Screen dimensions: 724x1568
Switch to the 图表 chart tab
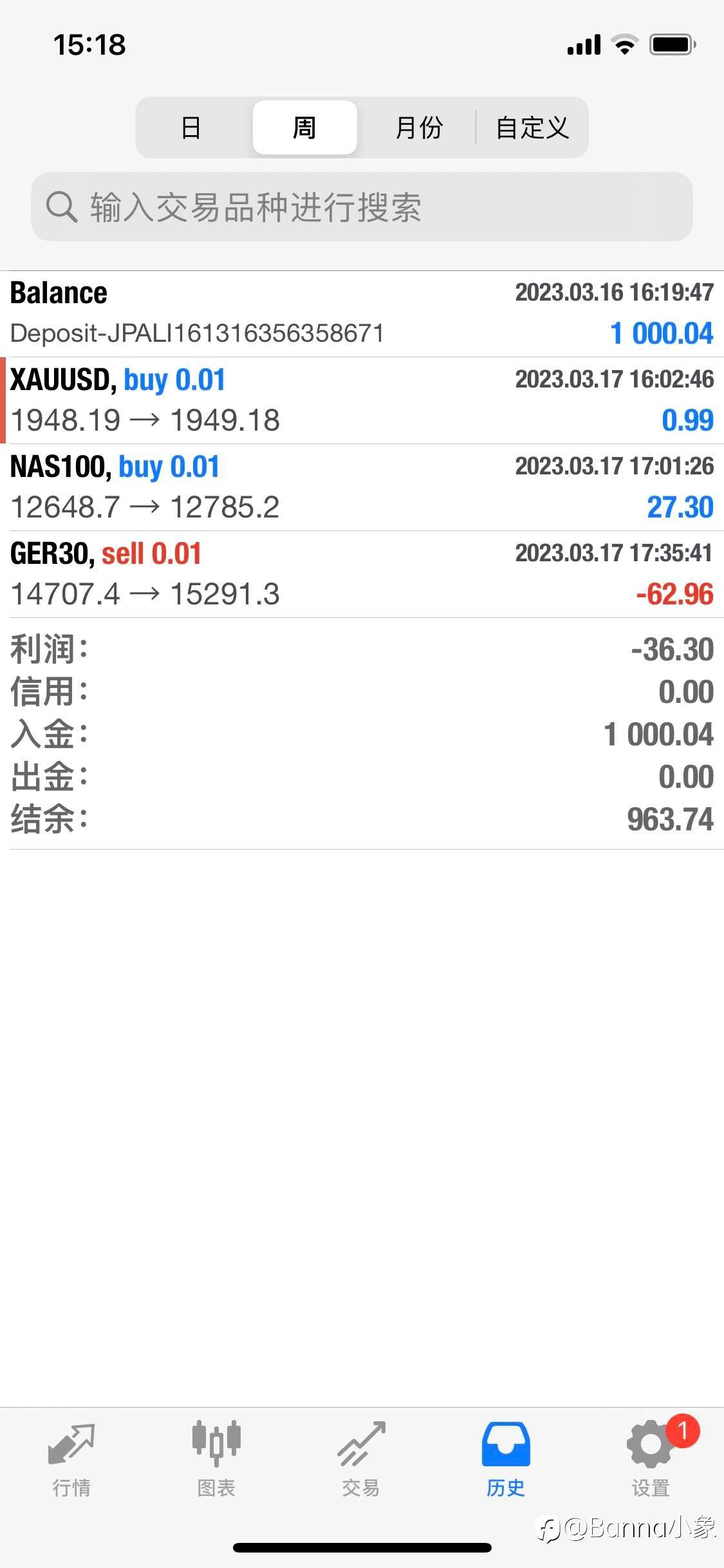tap(216, 1460)
